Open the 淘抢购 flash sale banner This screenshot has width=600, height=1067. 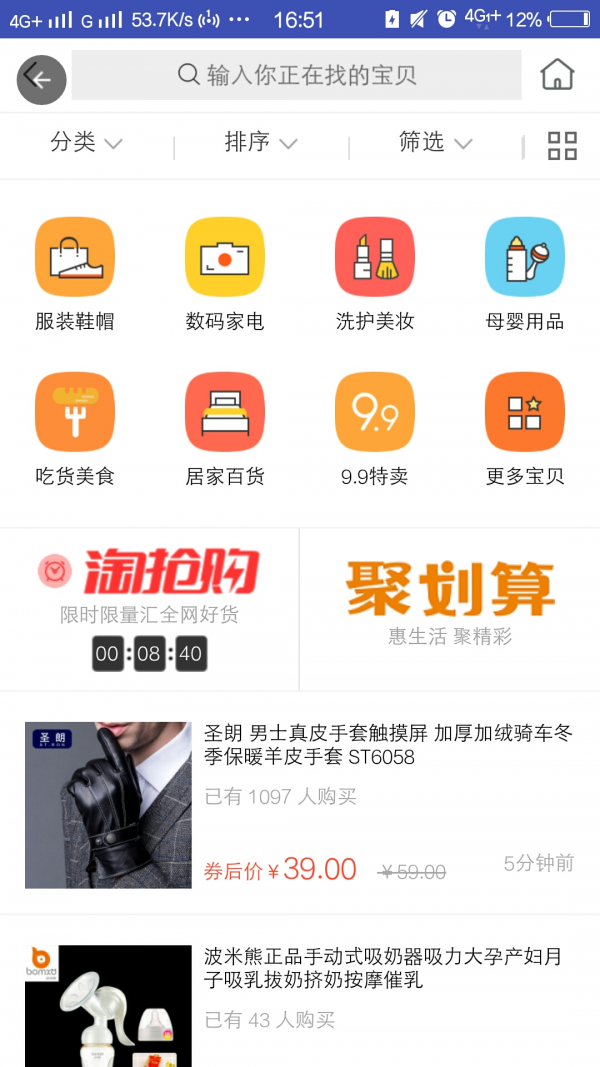(x=149, y=608)
